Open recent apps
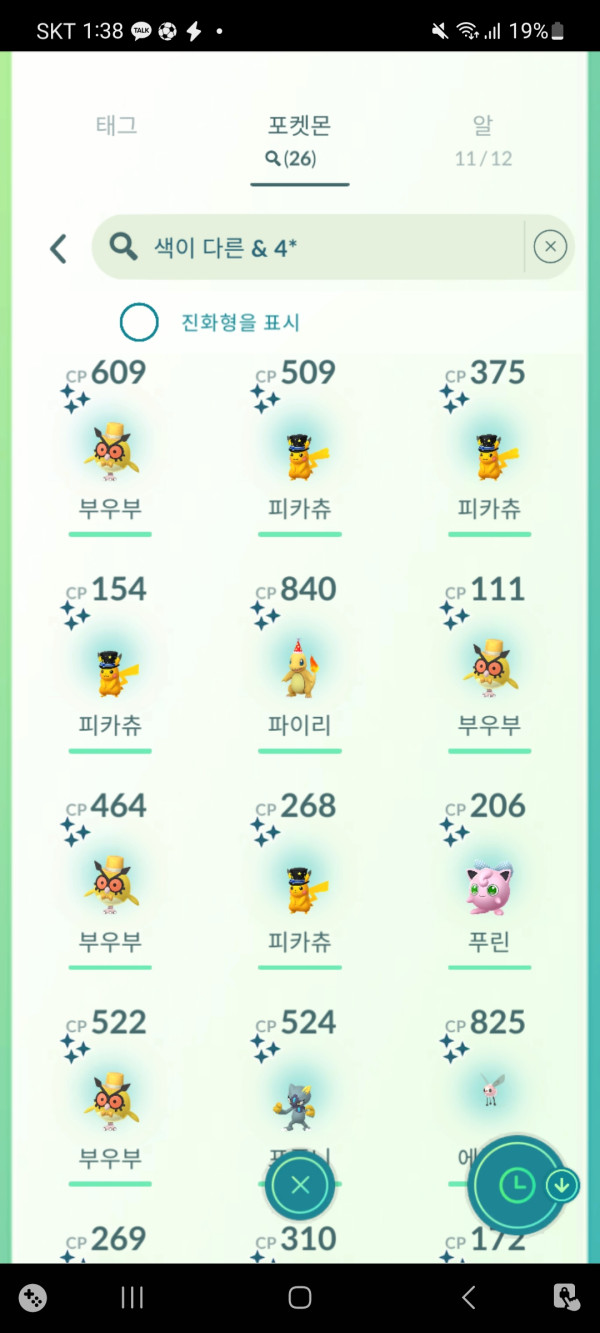The image size is (600, 1333). click(x=132, y=1297)
